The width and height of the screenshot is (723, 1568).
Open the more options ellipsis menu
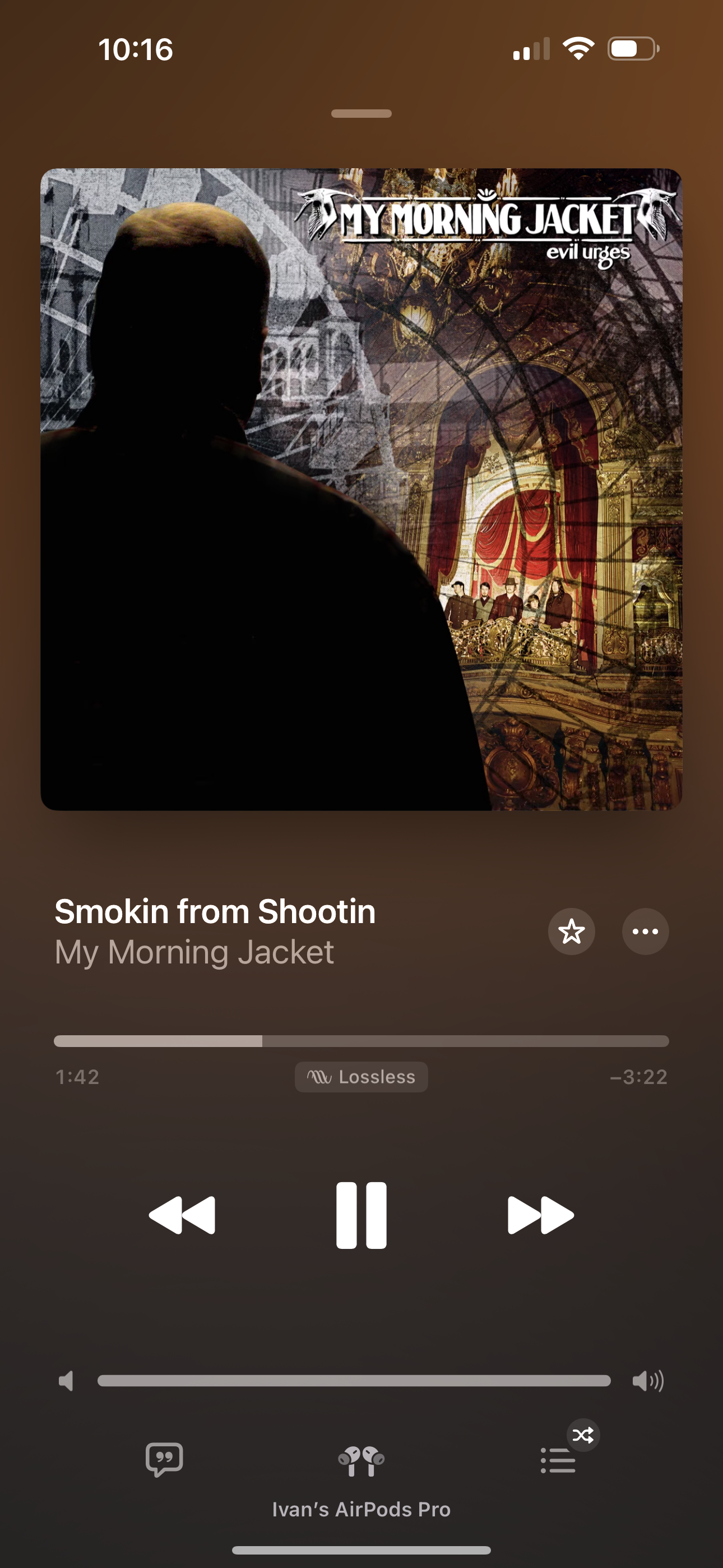(x=645, y=931)
